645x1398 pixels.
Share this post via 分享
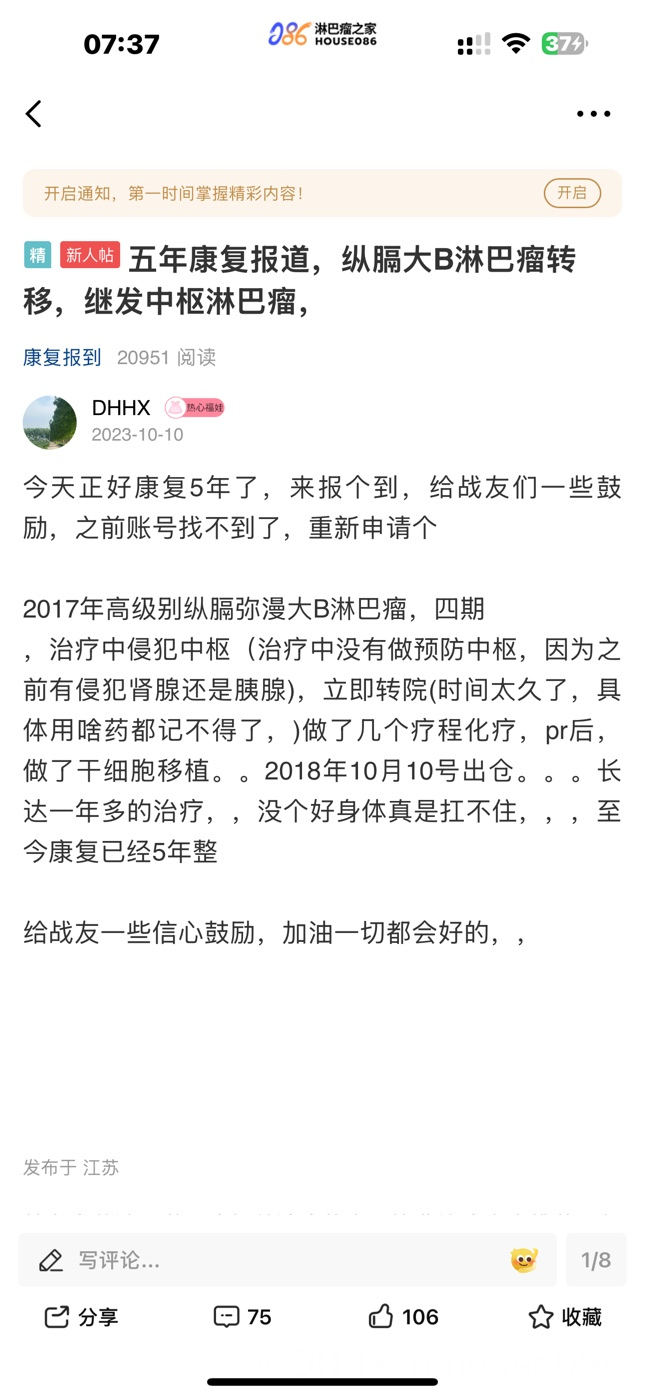point(81,1317)
